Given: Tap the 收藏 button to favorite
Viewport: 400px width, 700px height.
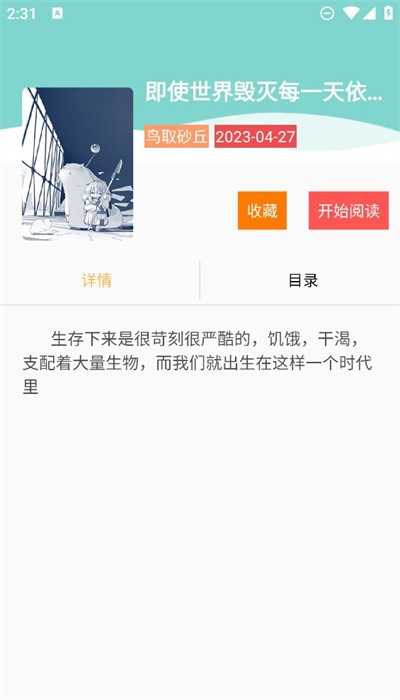Looking at the screenshot, I should (262, 211).
